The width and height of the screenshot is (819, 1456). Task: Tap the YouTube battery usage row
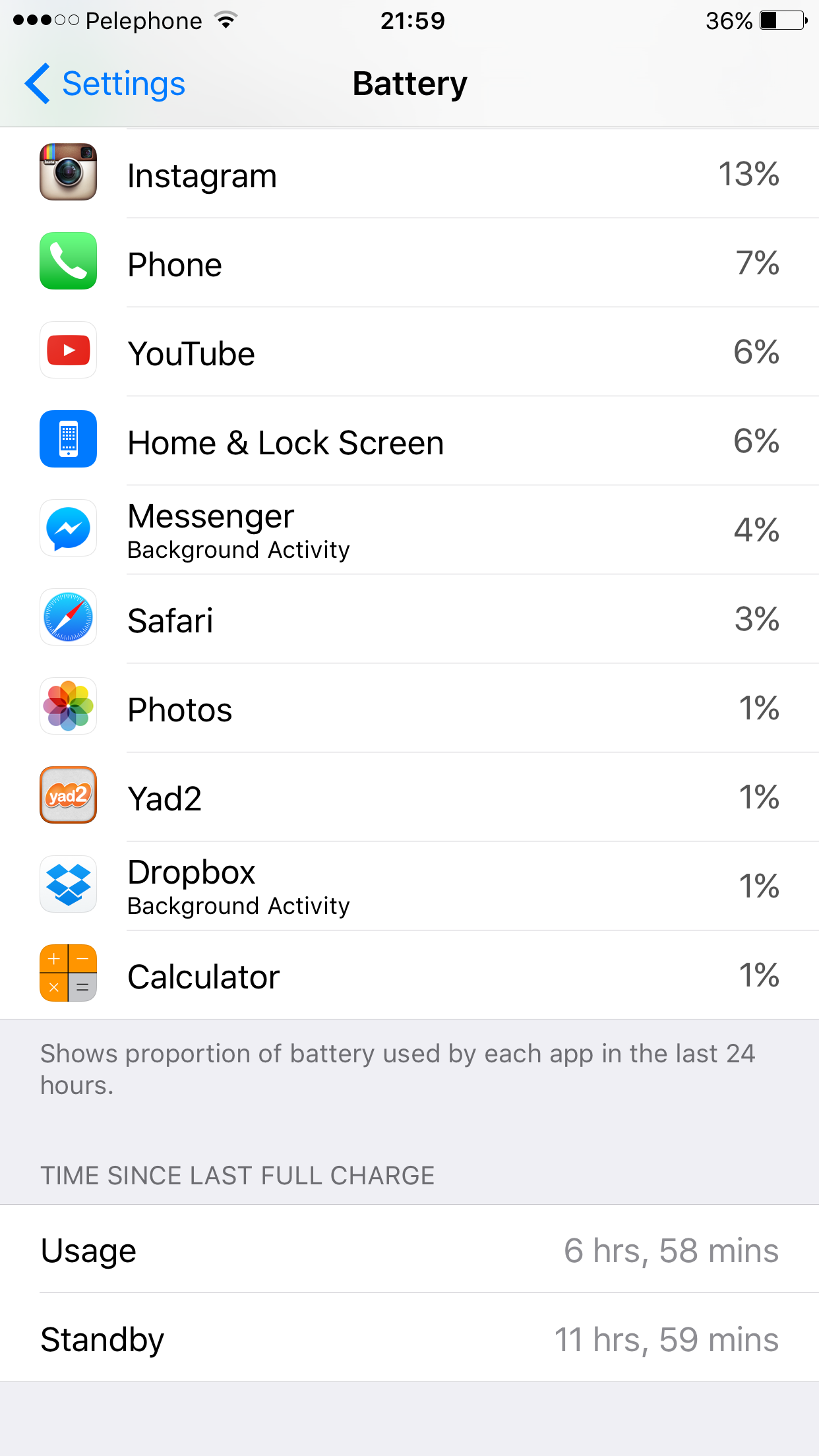click(409, 352)
